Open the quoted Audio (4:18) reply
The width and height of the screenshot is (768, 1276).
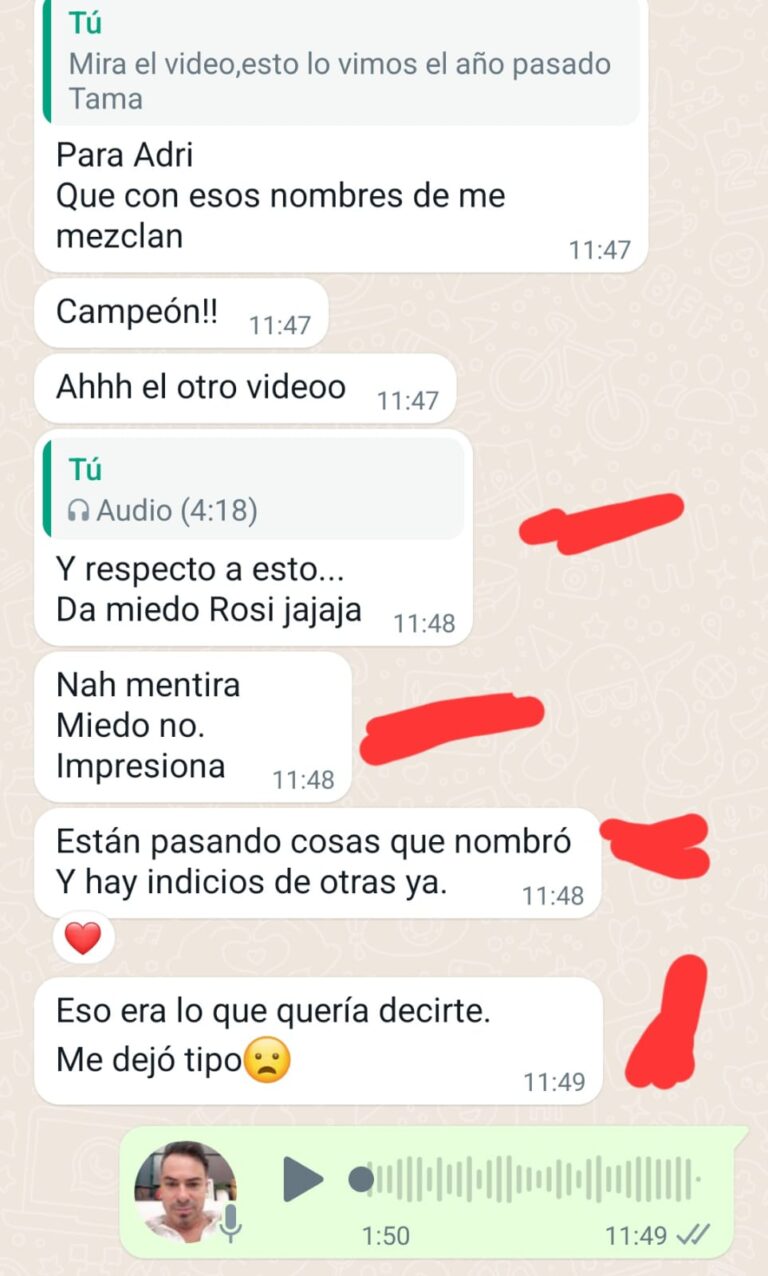tap(255, 489)
